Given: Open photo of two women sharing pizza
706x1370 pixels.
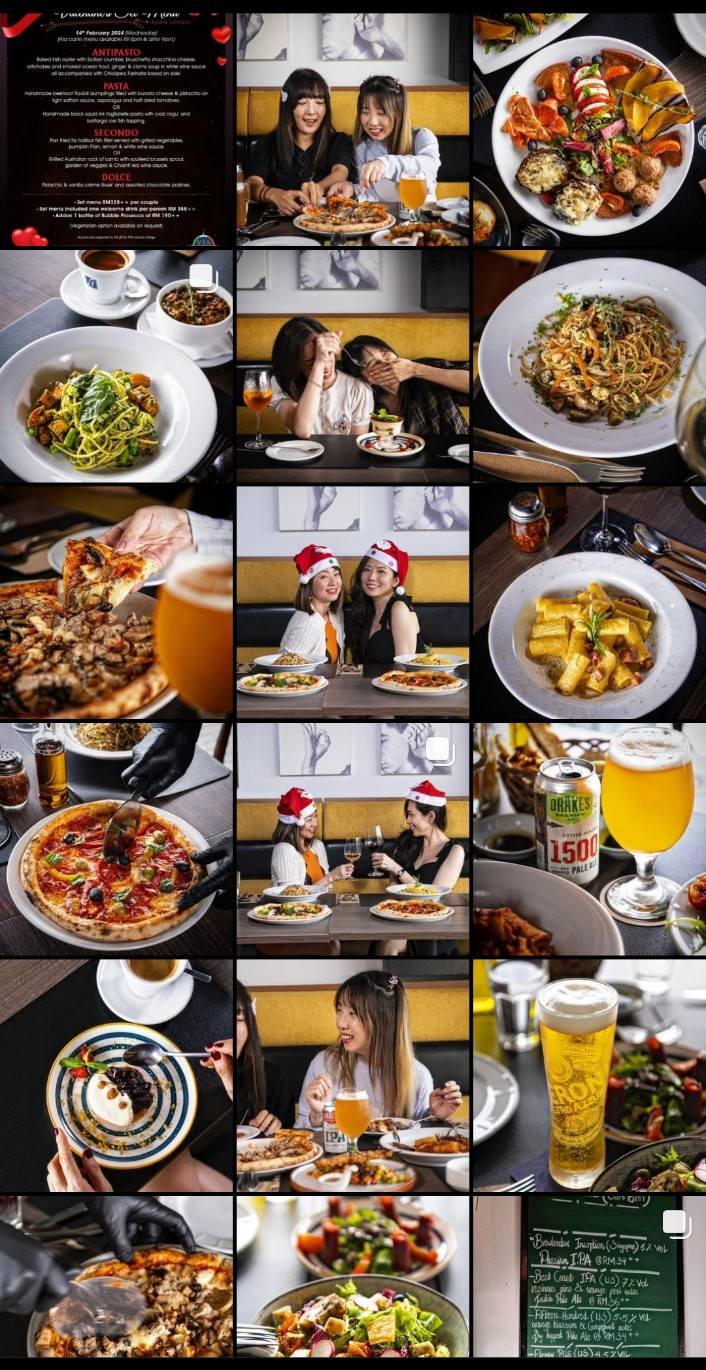Looking at the screenshot, I should click(x=352, y=130).
